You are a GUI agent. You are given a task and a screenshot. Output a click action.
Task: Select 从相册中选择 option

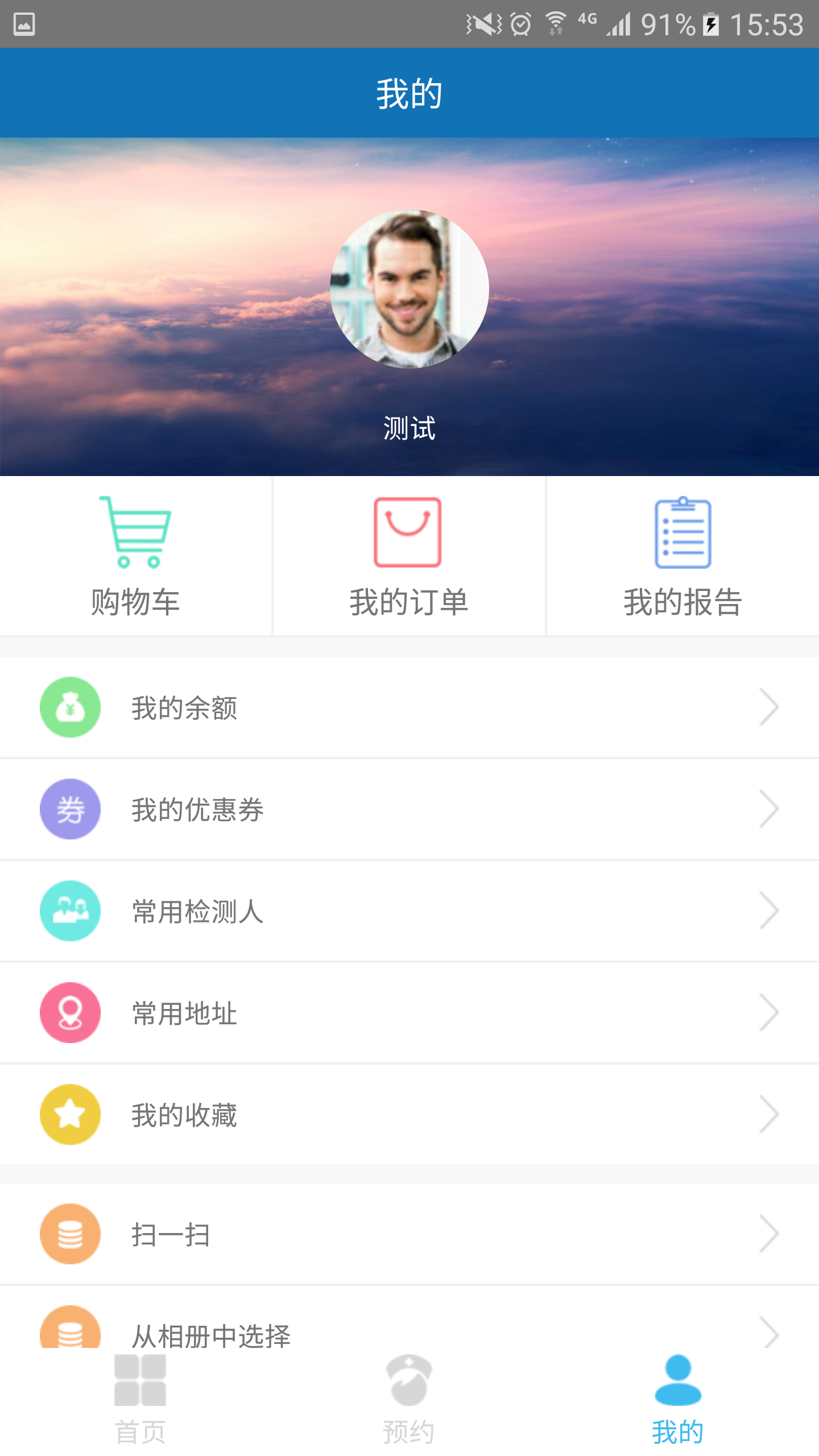click(x=409, y=1331)
